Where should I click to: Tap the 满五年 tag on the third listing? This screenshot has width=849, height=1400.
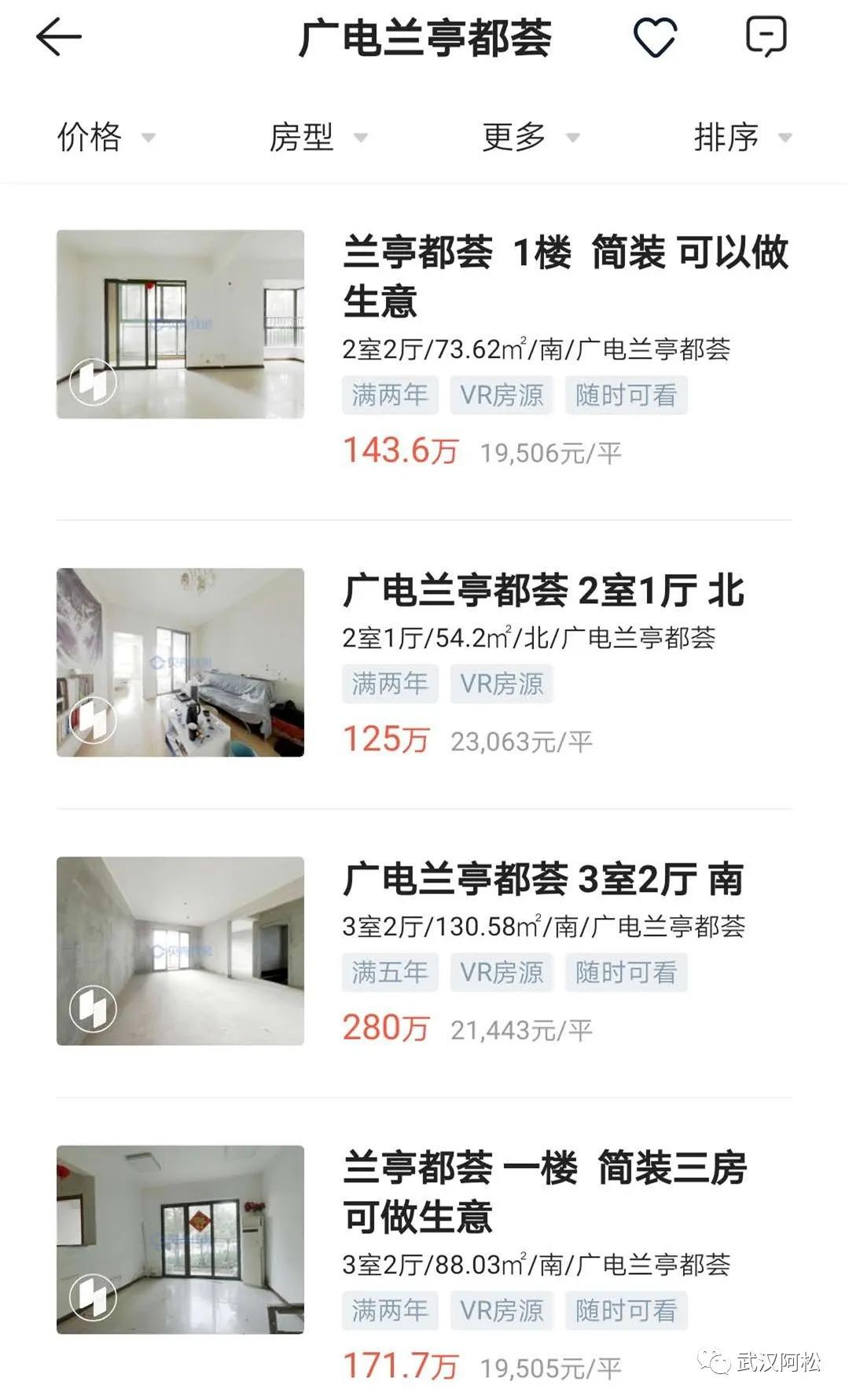[x=390, y=973]
